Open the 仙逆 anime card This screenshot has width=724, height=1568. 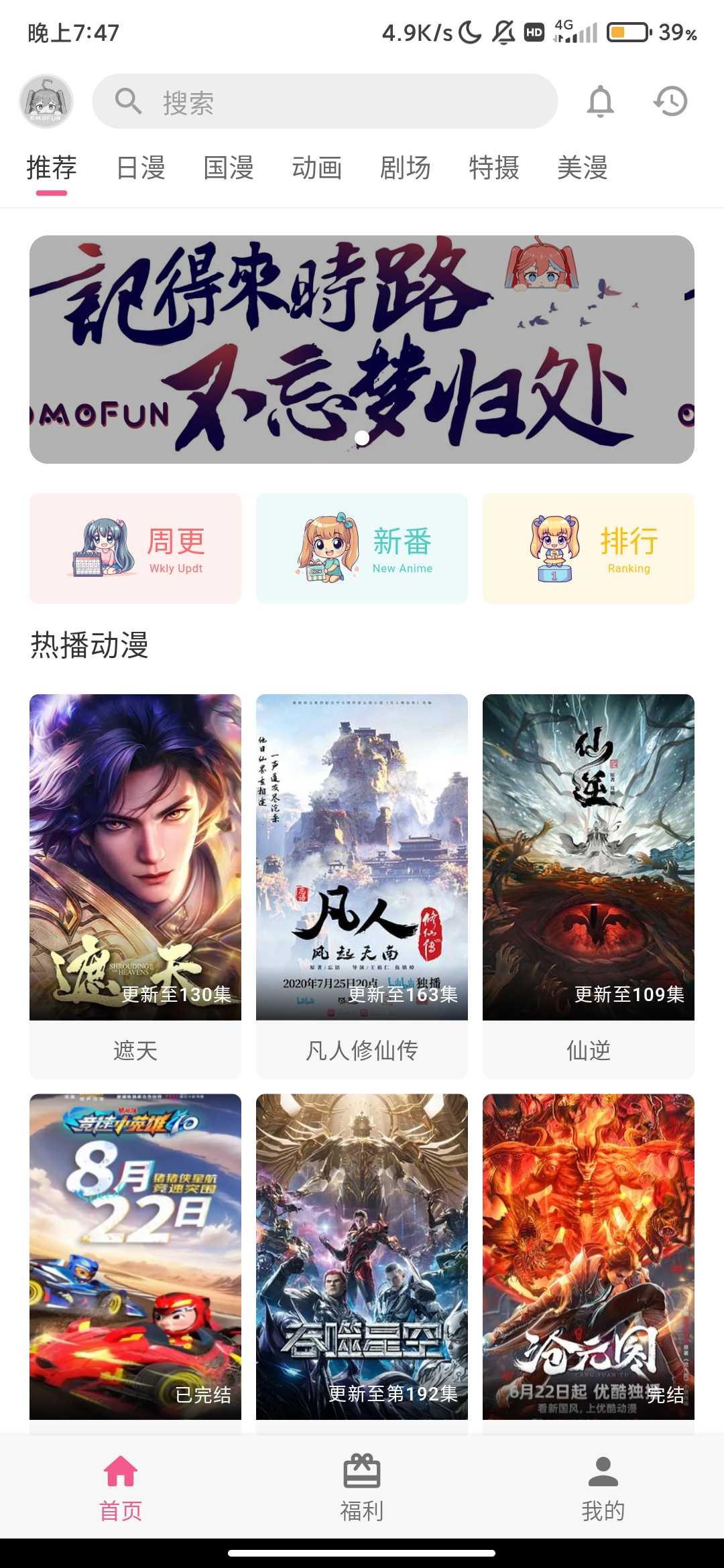589,885
